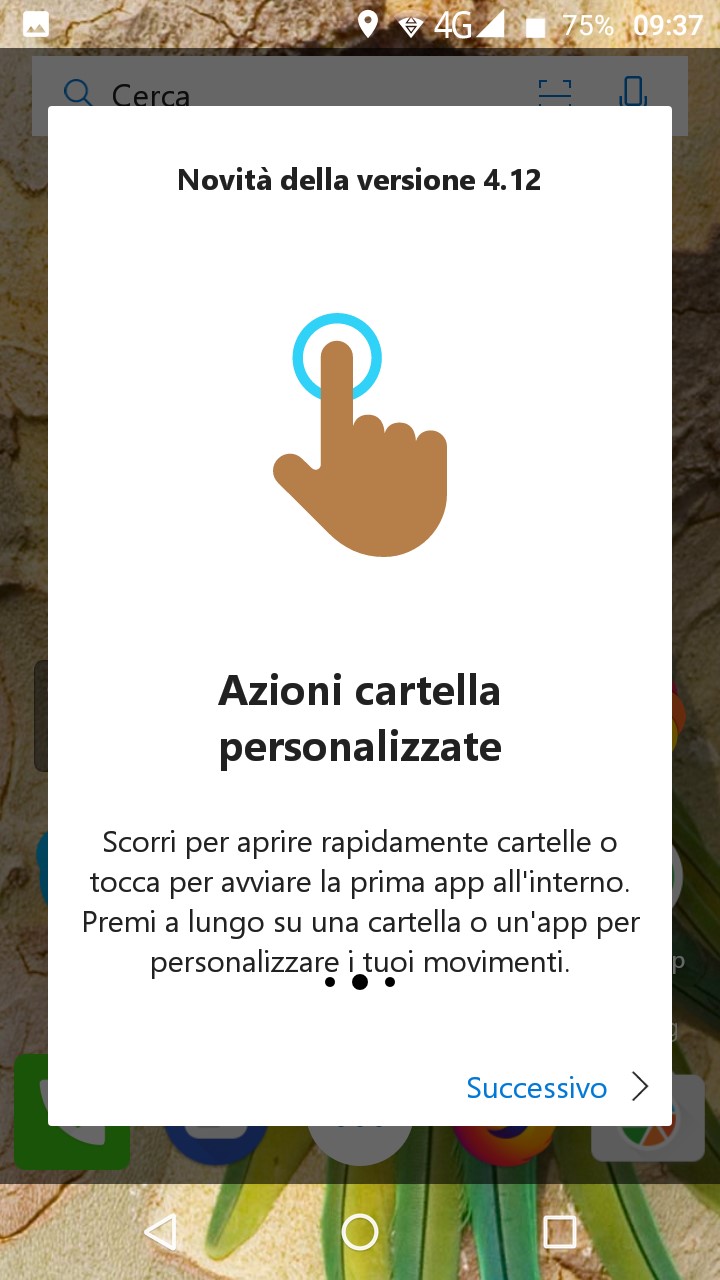Image resolution: width=720 pixels, height=1280 pixels.
Task: Tap Successivo to see next feature
Action: click(x=557, y=1087)
